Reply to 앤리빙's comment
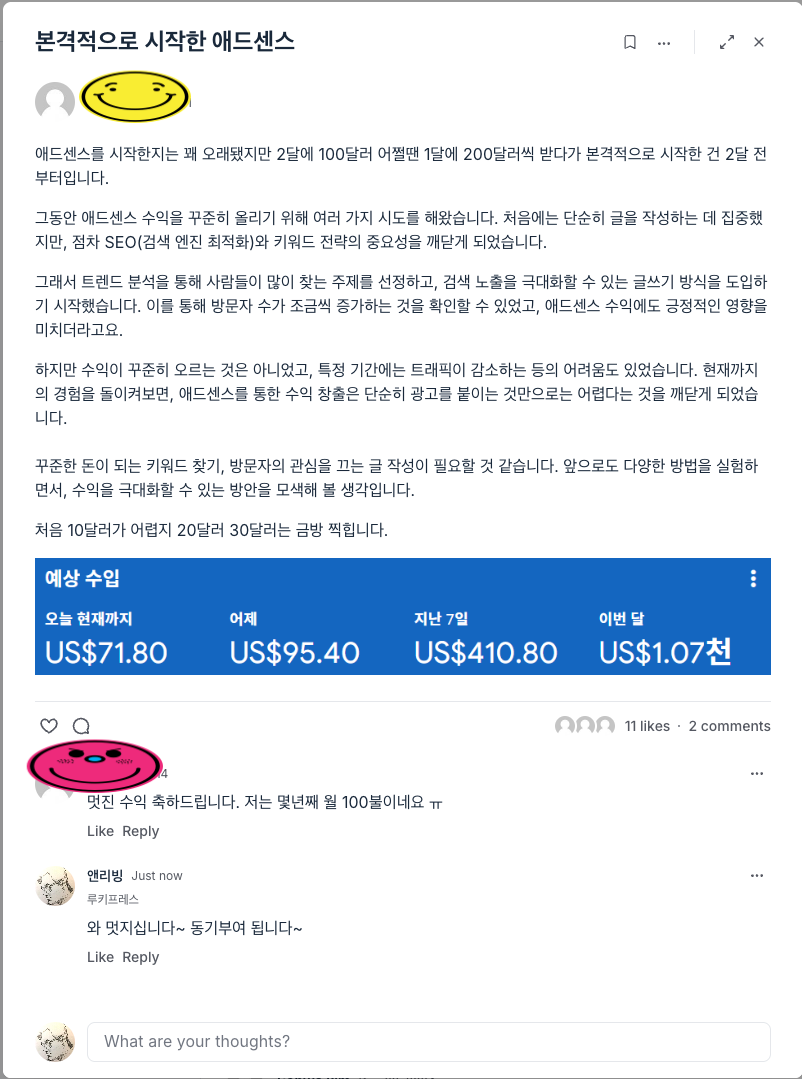The image size is (802, 1079). coord(140,957)
